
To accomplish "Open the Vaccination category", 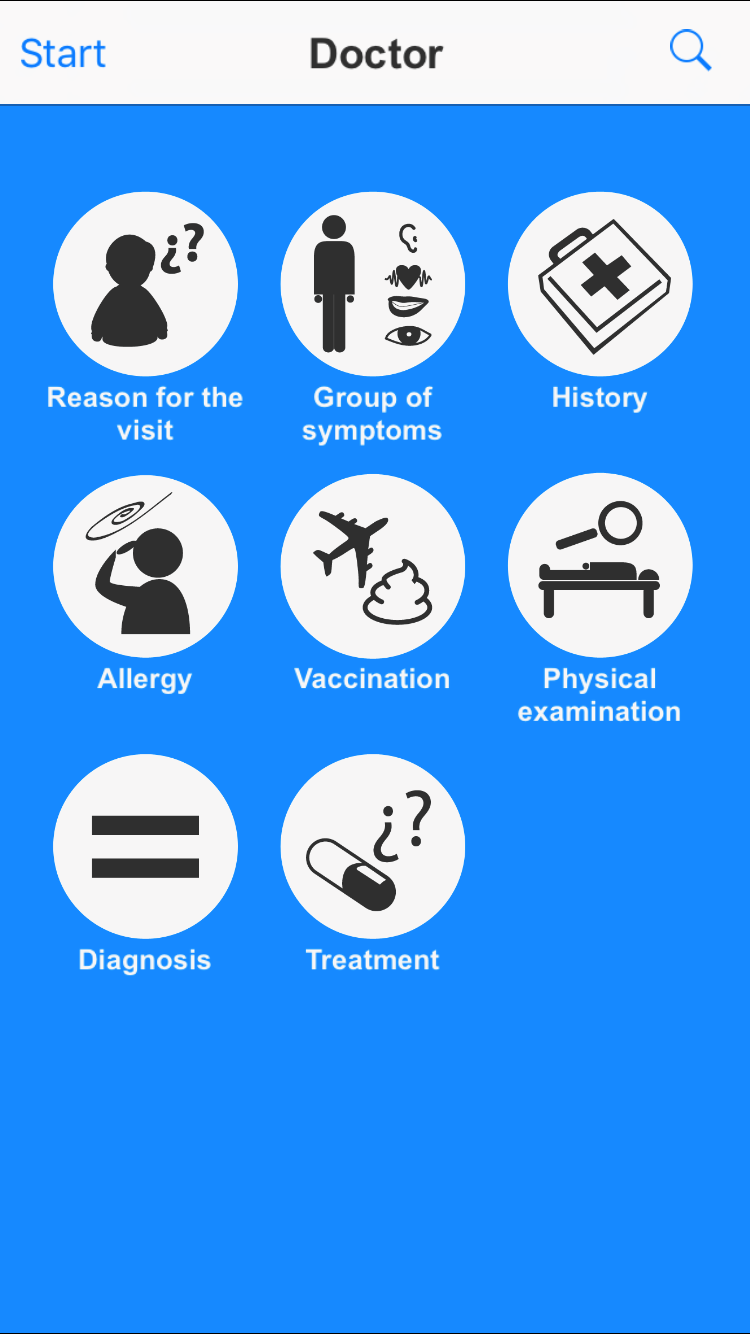I will tap(372, 566).
